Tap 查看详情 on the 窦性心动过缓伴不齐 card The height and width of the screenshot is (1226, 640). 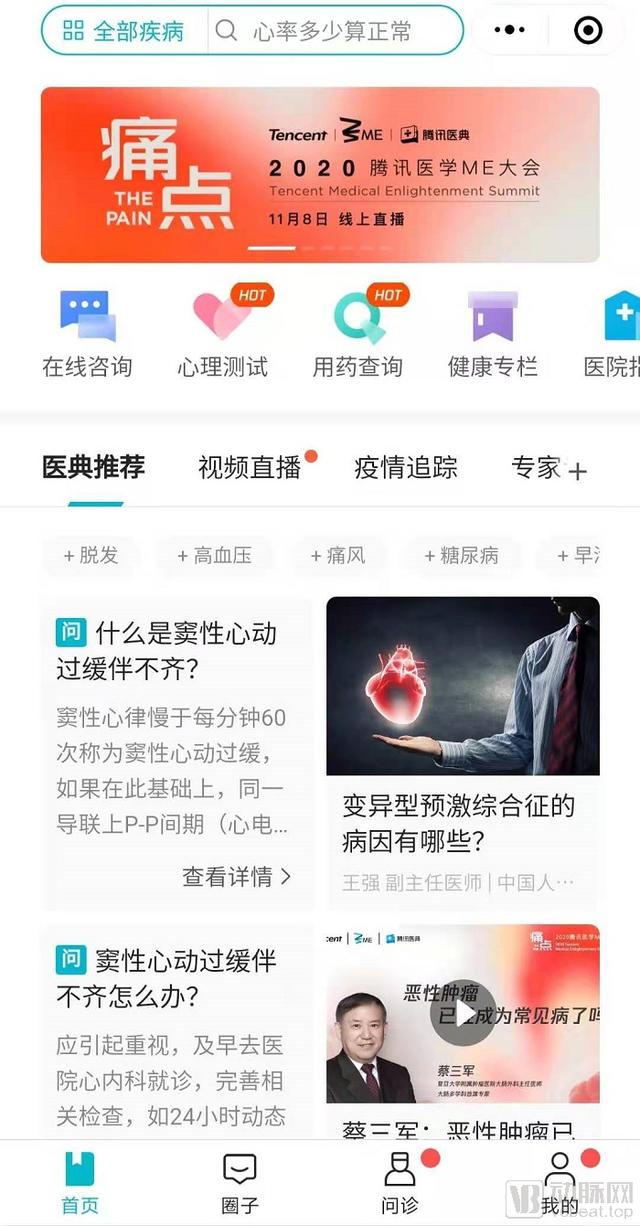(x=237, y=877)
